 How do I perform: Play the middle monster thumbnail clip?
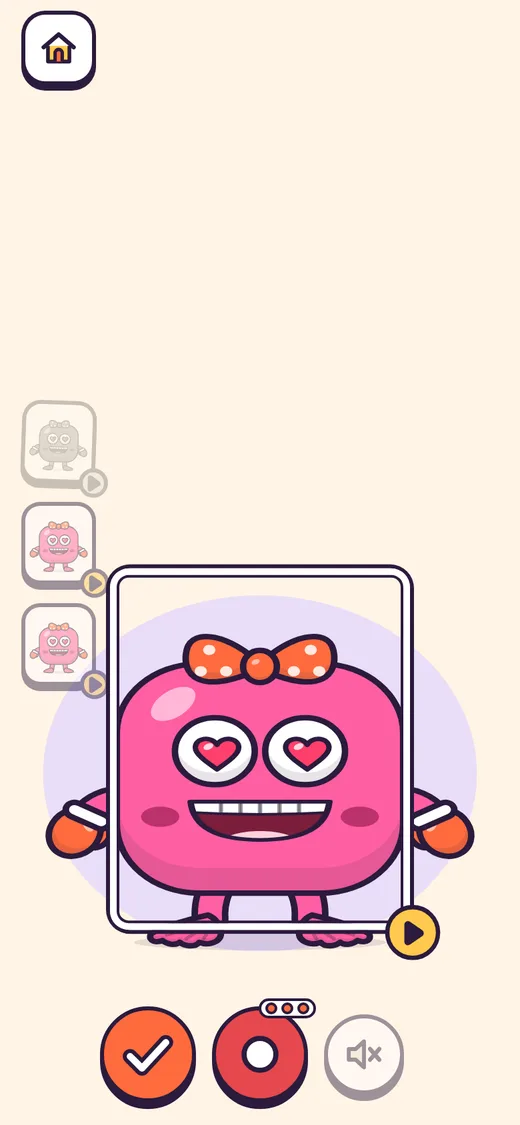pyautogui.click(x=94, y=583)
